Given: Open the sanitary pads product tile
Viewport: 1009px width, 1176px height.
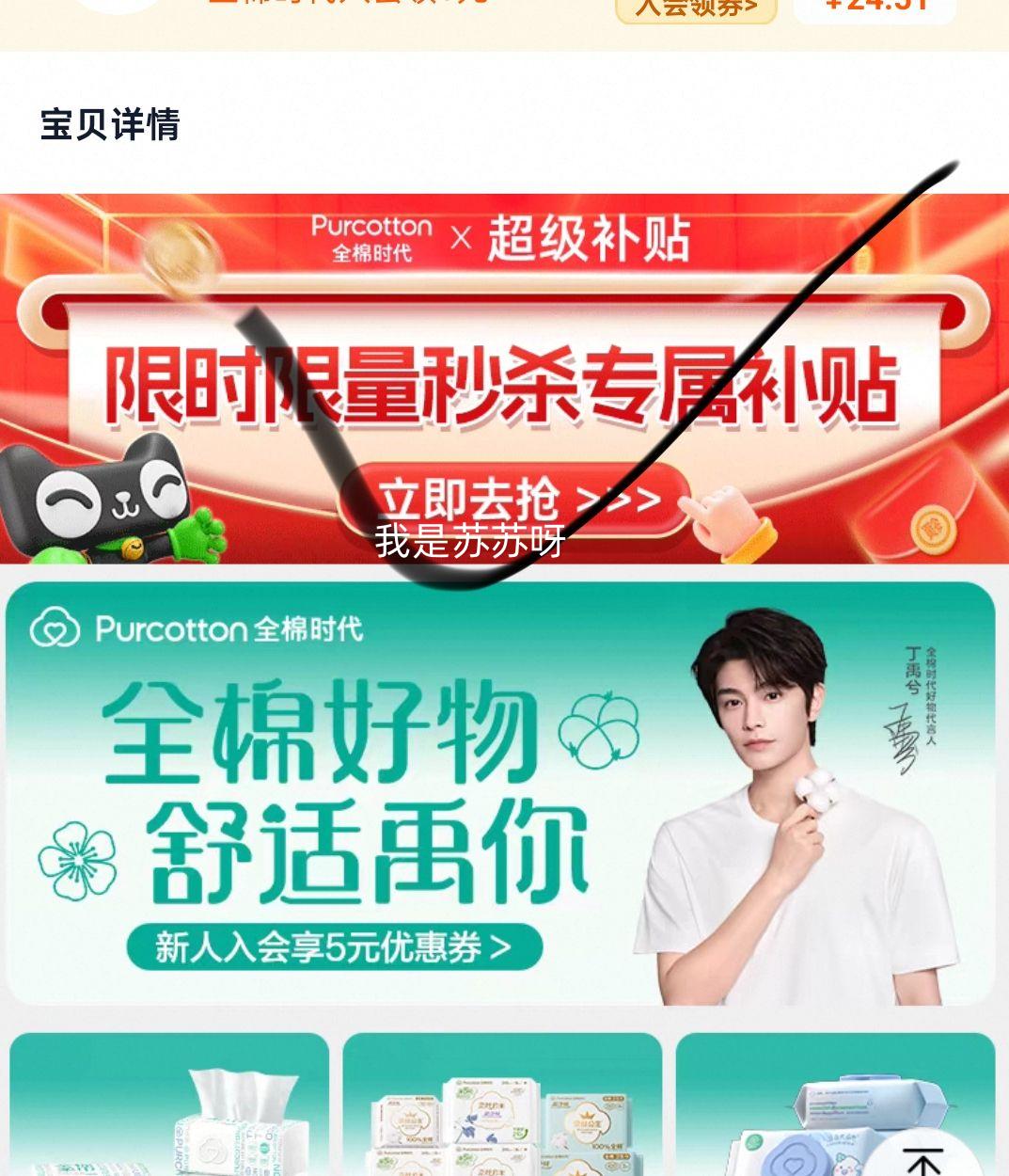Looking at the screenshot, I should coord(502,1105).
